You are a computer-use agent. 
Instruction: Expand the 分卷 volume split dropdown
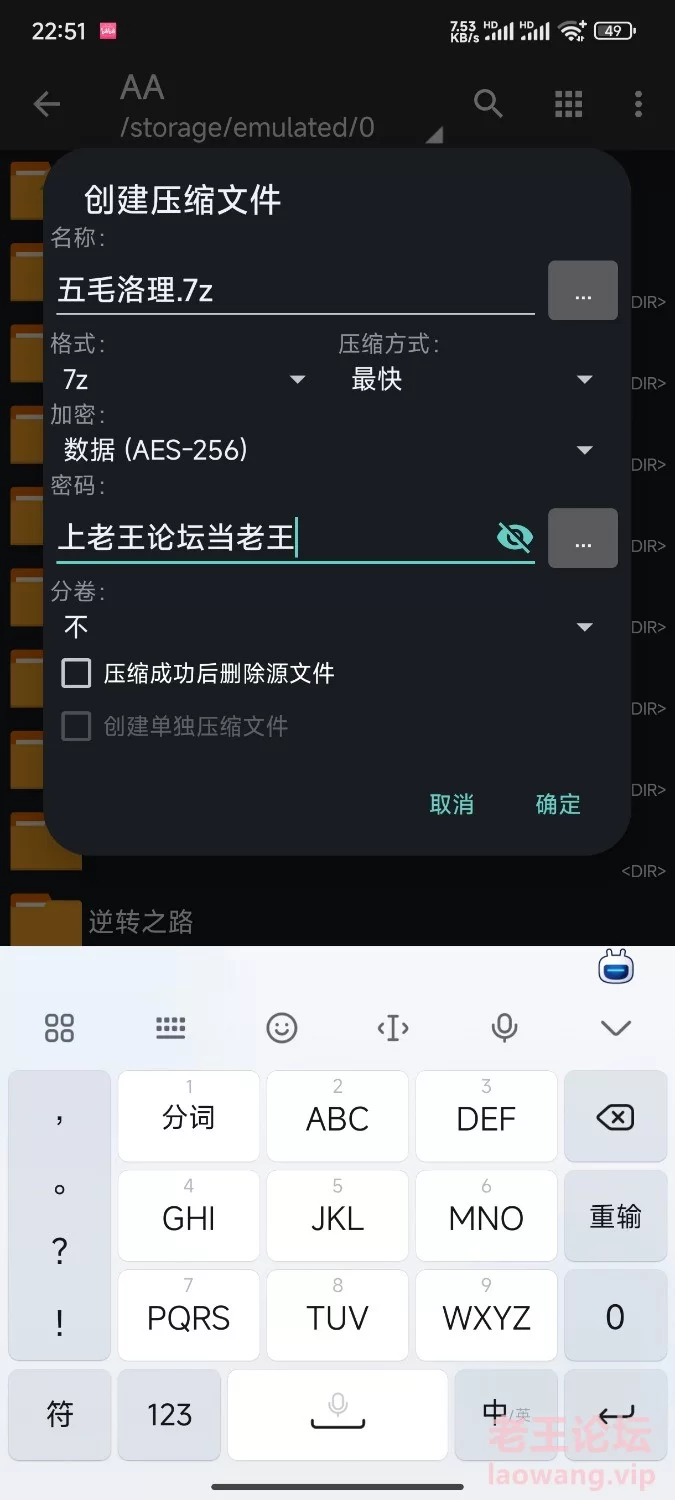pyautogui.click(x=325, y=627)
